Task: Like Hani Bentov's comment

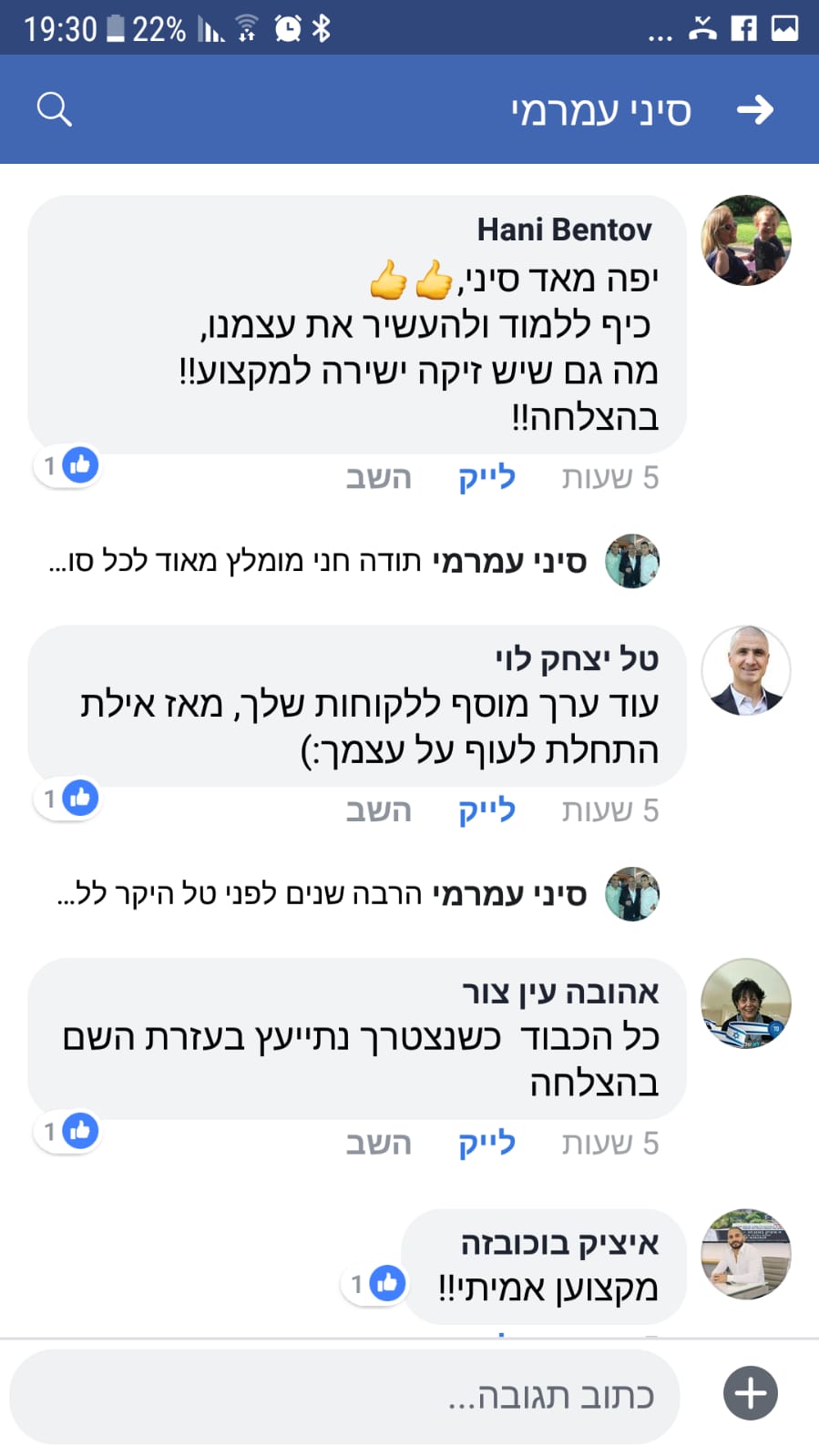Action: click(486, 477)
